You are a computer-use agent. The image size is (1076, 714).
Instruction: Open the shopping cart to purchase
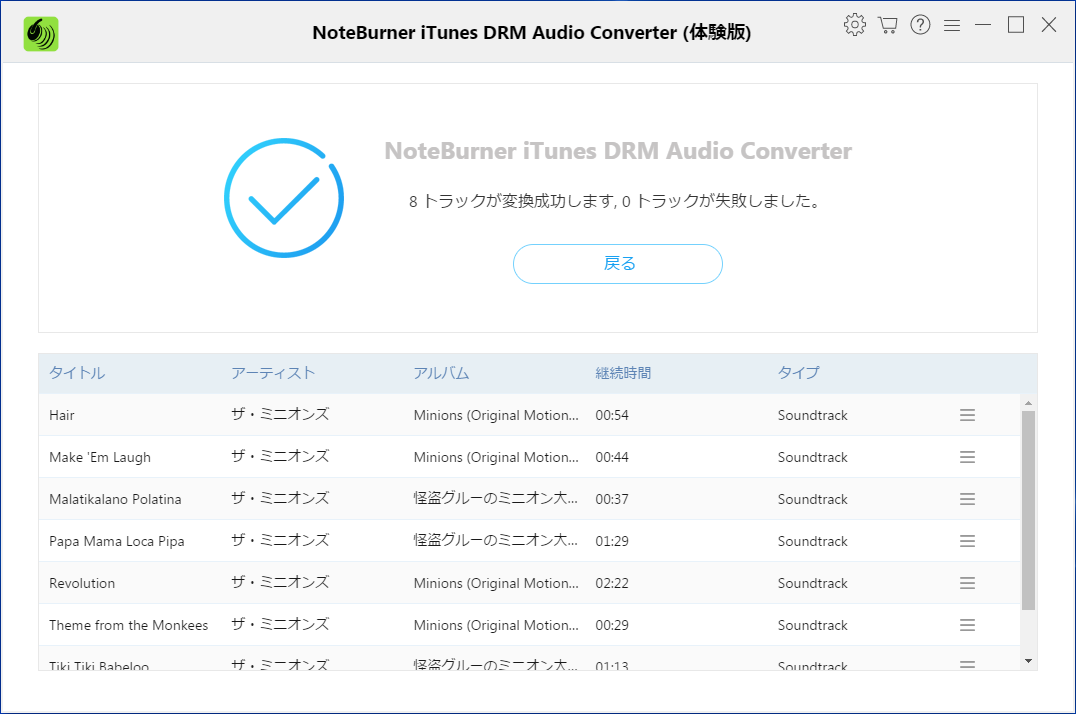coord(887,25)
